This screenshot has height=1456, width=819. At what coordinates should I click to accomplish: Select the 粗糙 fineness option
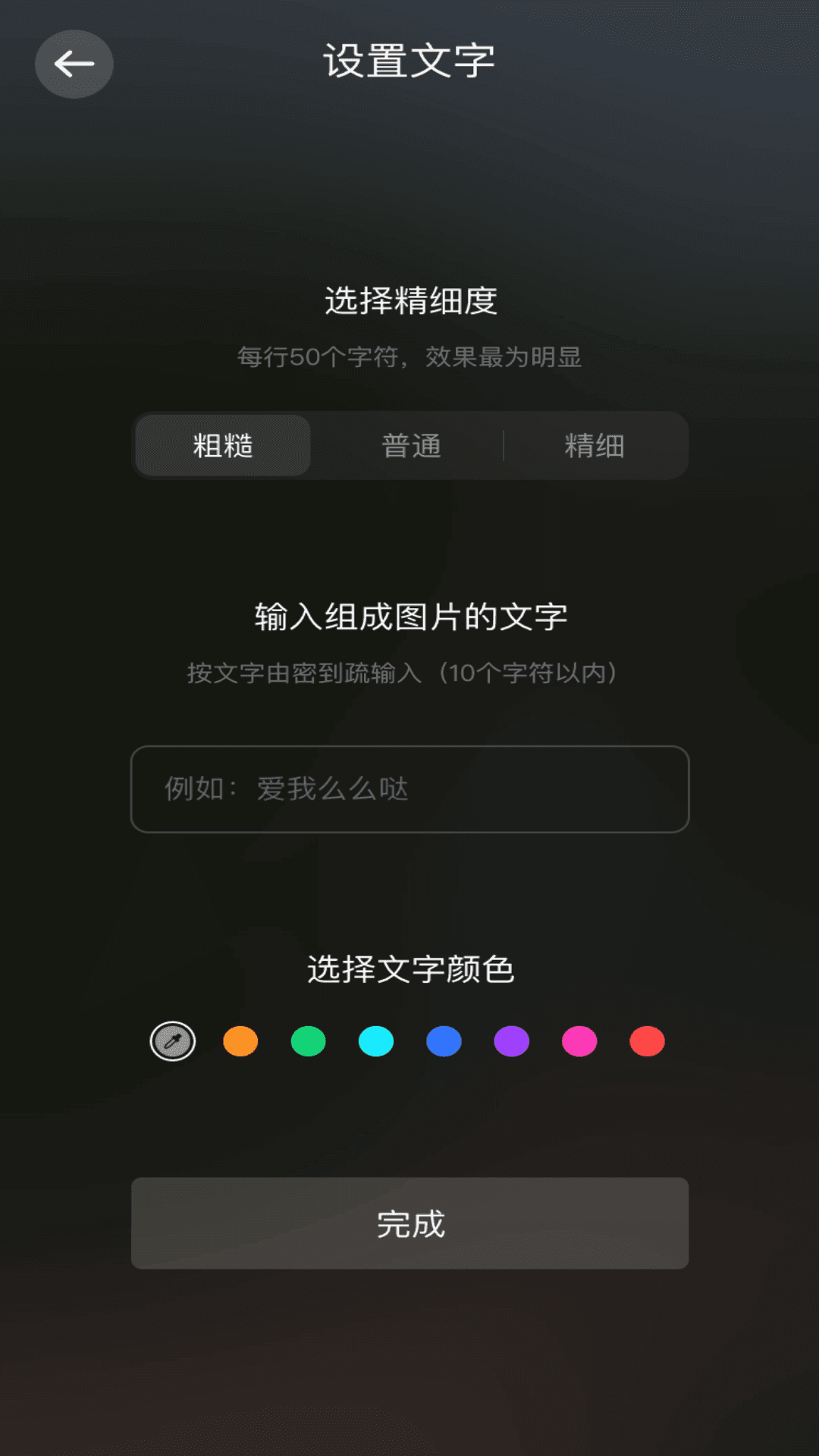[x=223, y=446]
